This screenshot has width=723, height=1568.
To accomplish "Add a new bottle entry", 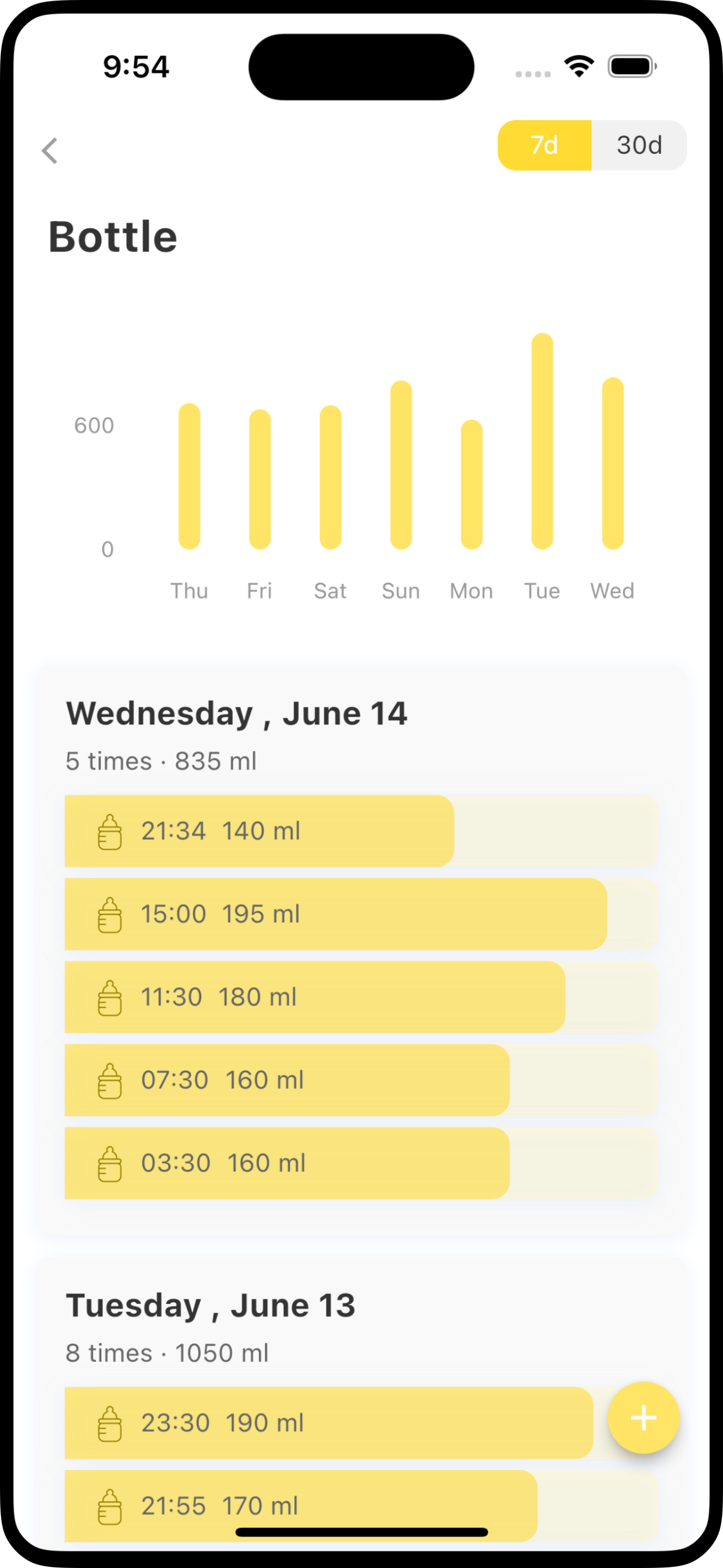I will [x=643, y=1417].
